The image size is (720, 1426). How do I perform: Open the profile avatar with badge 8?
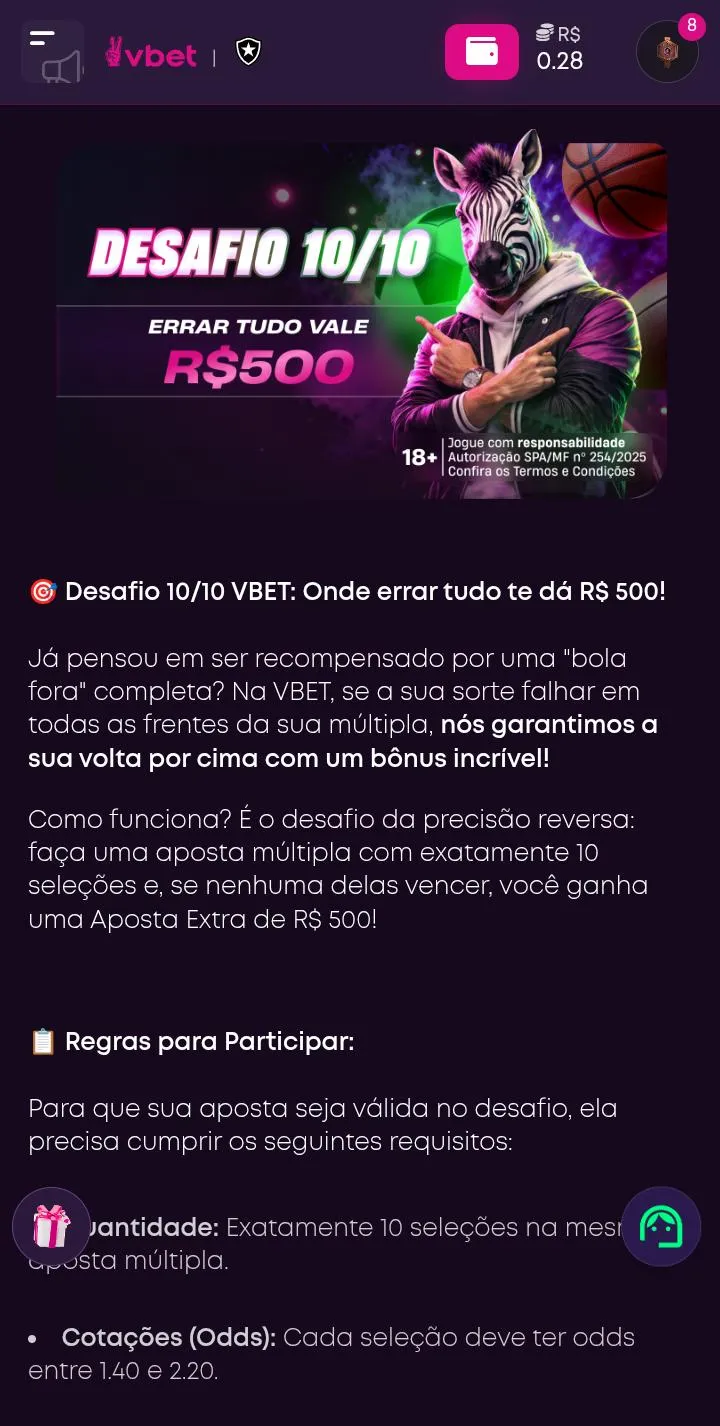click(x=667, y=50)
